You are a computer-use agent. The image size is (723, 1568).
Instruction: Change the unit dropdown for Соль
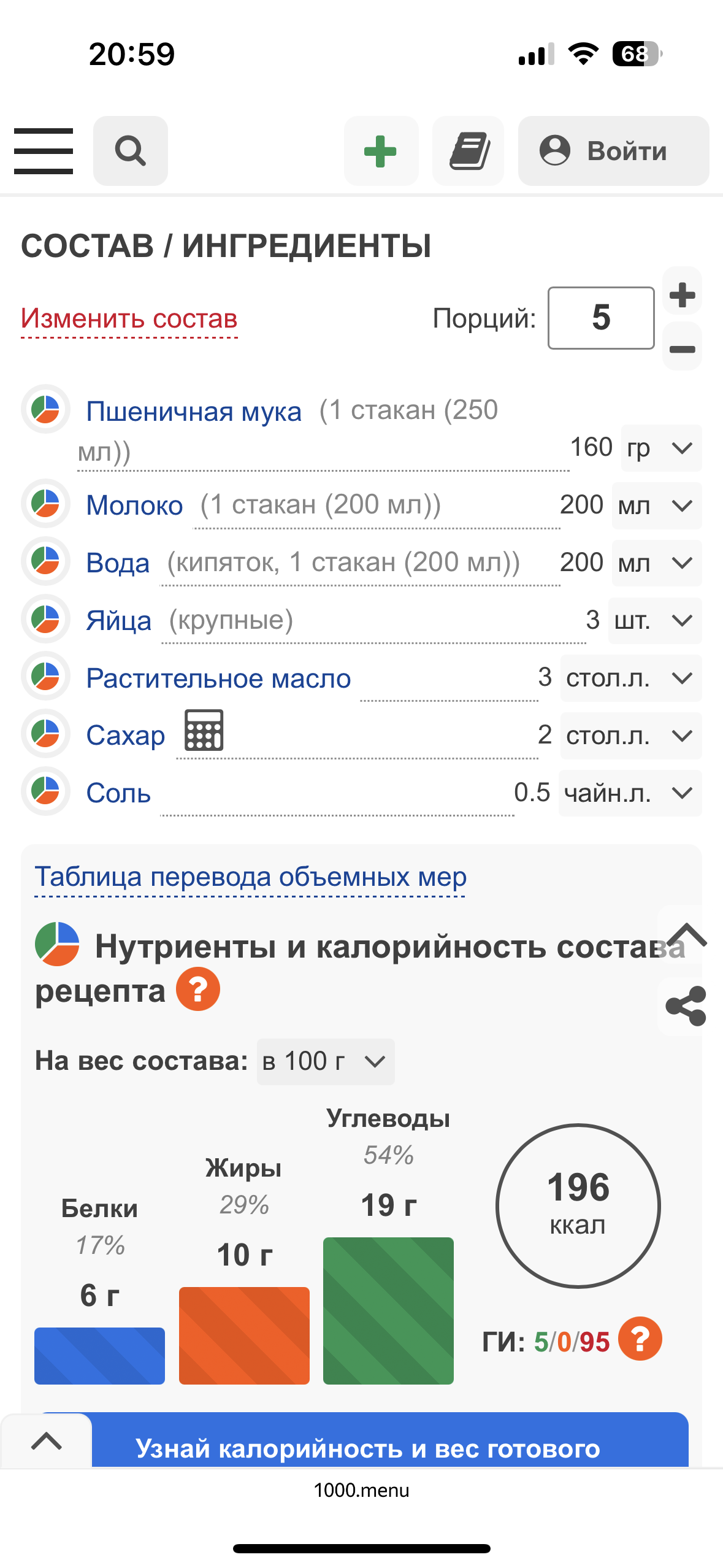click(630, 793)
